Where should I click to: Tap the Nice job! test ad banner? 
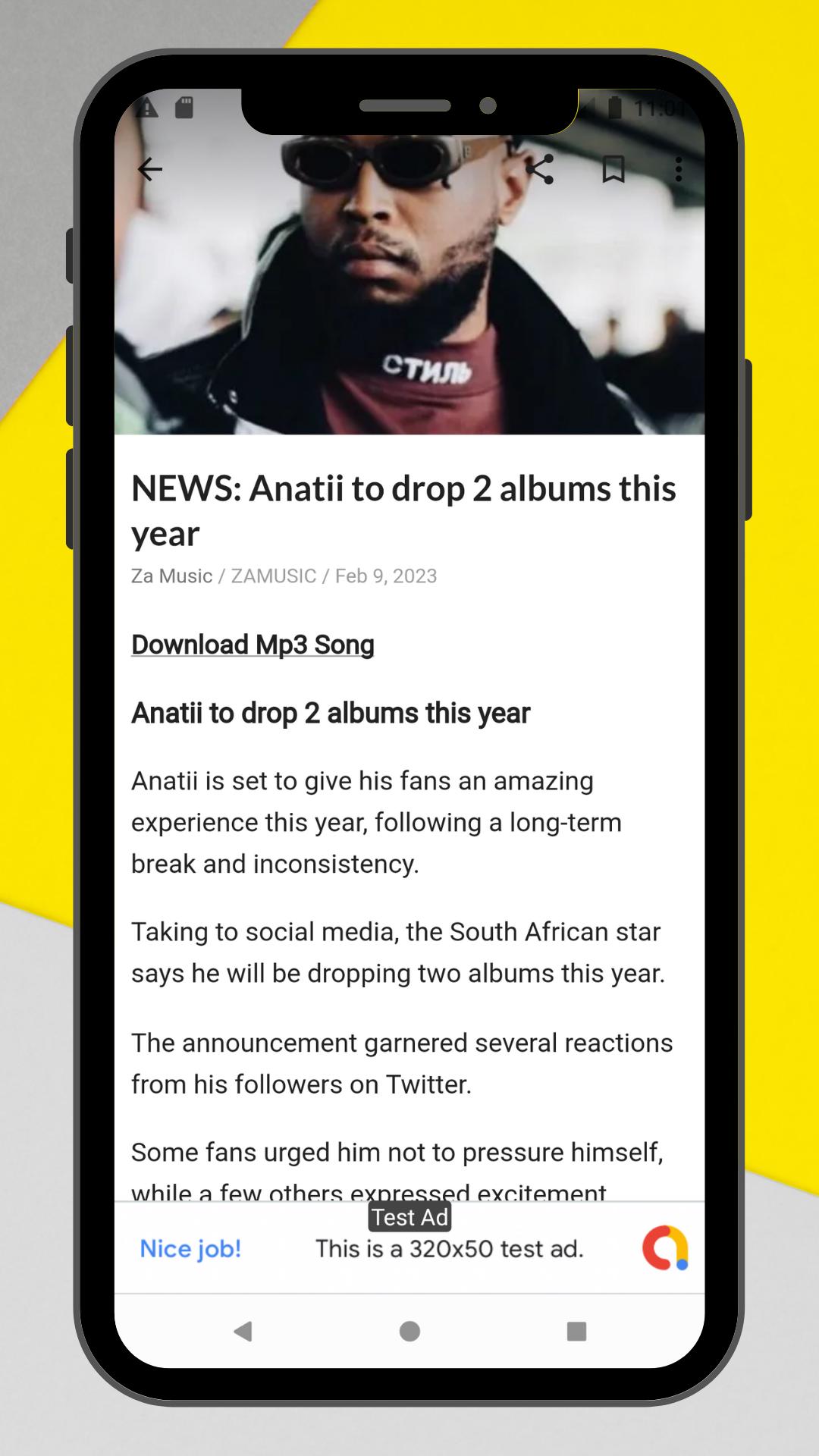click(409, 1248)
